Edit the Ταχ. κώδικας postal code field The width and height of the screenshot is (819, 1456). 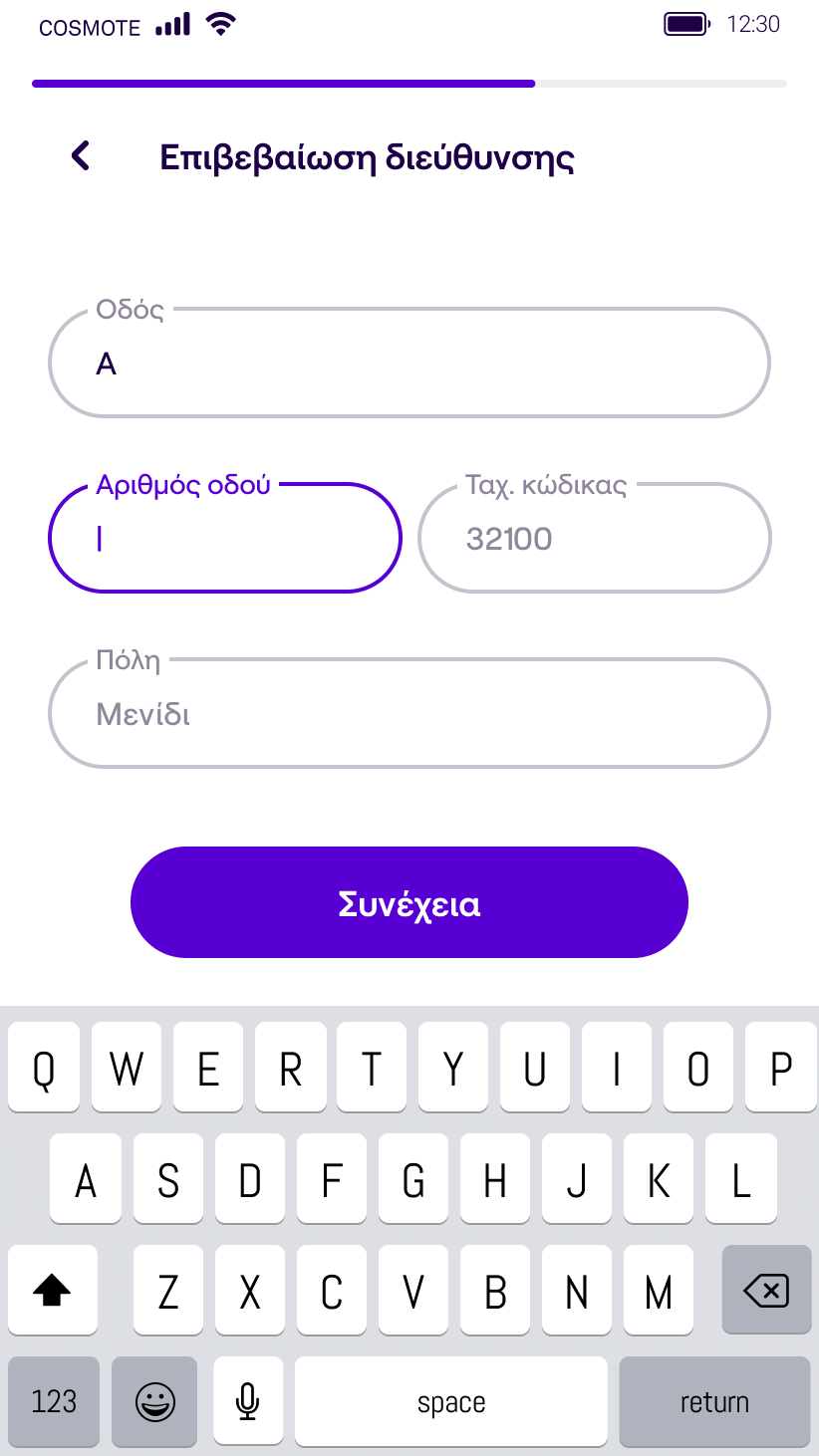tap(594, 539)
